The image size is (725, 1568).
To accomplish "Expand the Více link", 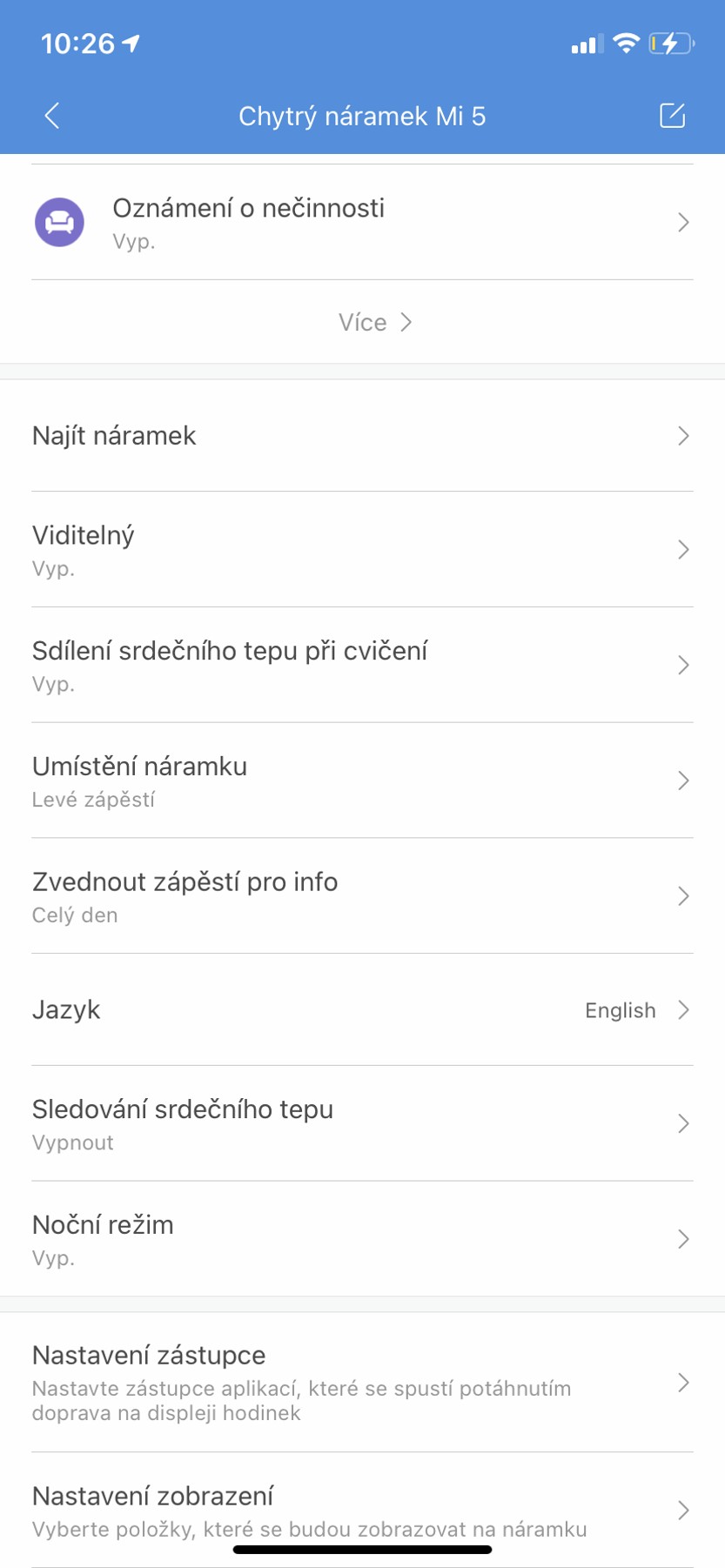I will coord(374,323).
